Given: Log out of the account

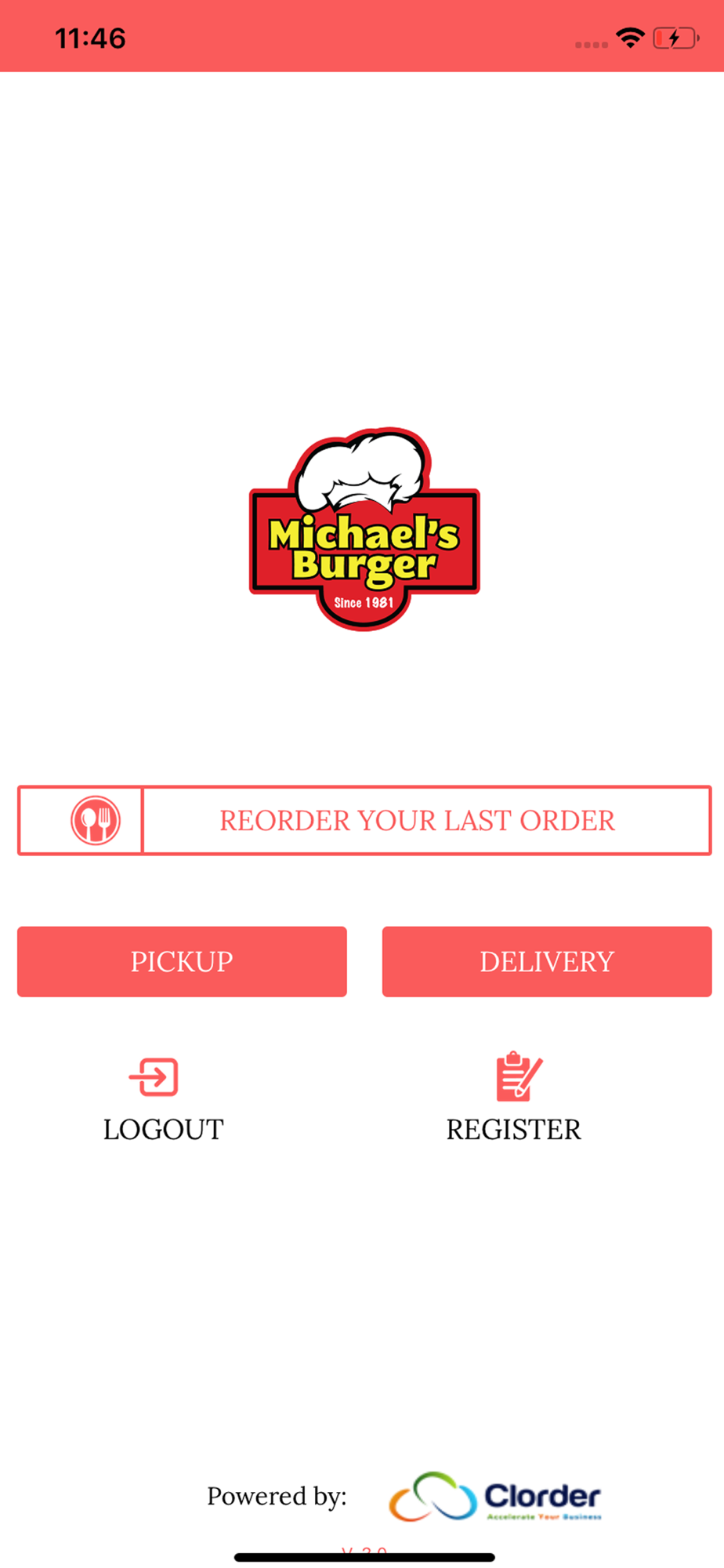Looking at the screenshot, I should [x=163, y=1099].
